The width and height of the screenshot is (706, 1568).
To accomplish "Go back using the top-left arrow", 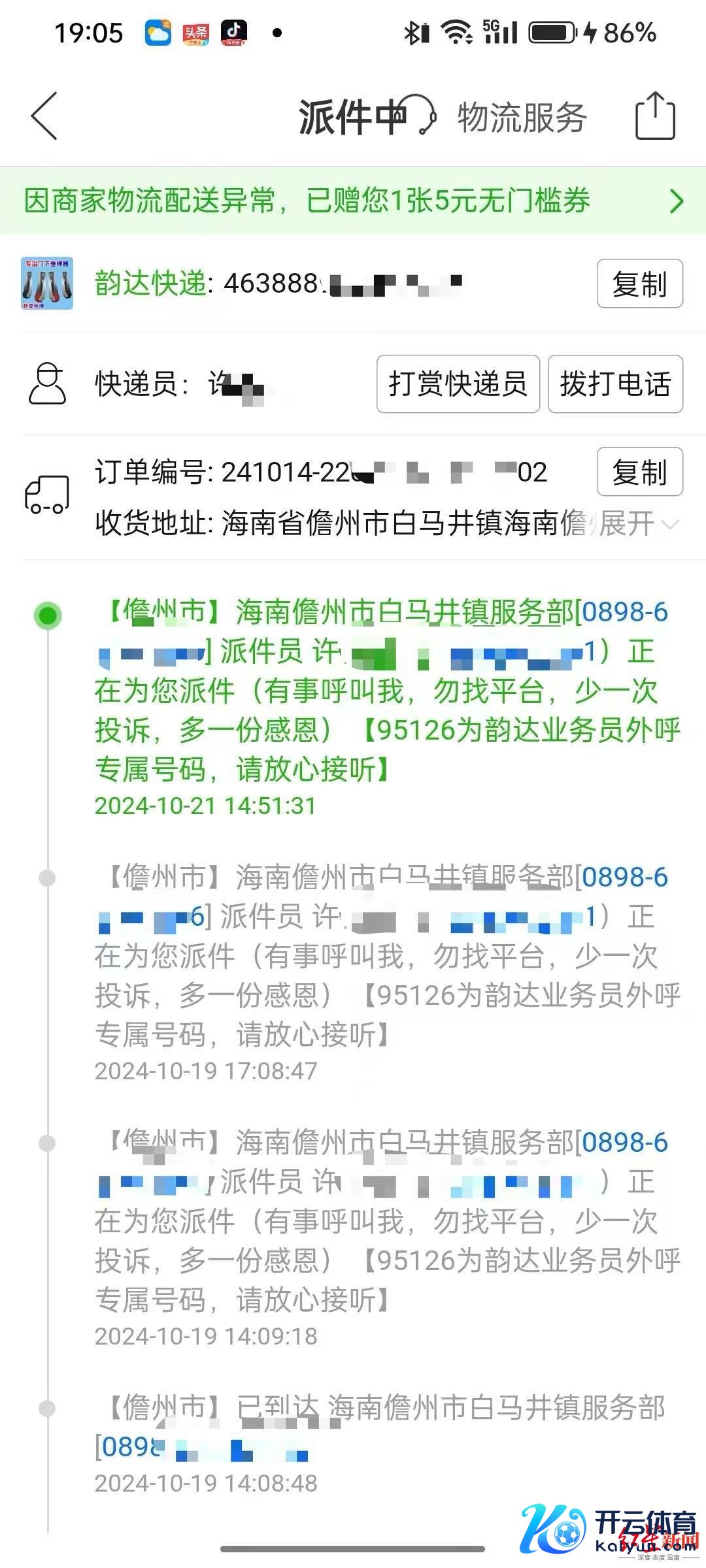I will pos(44,116).
